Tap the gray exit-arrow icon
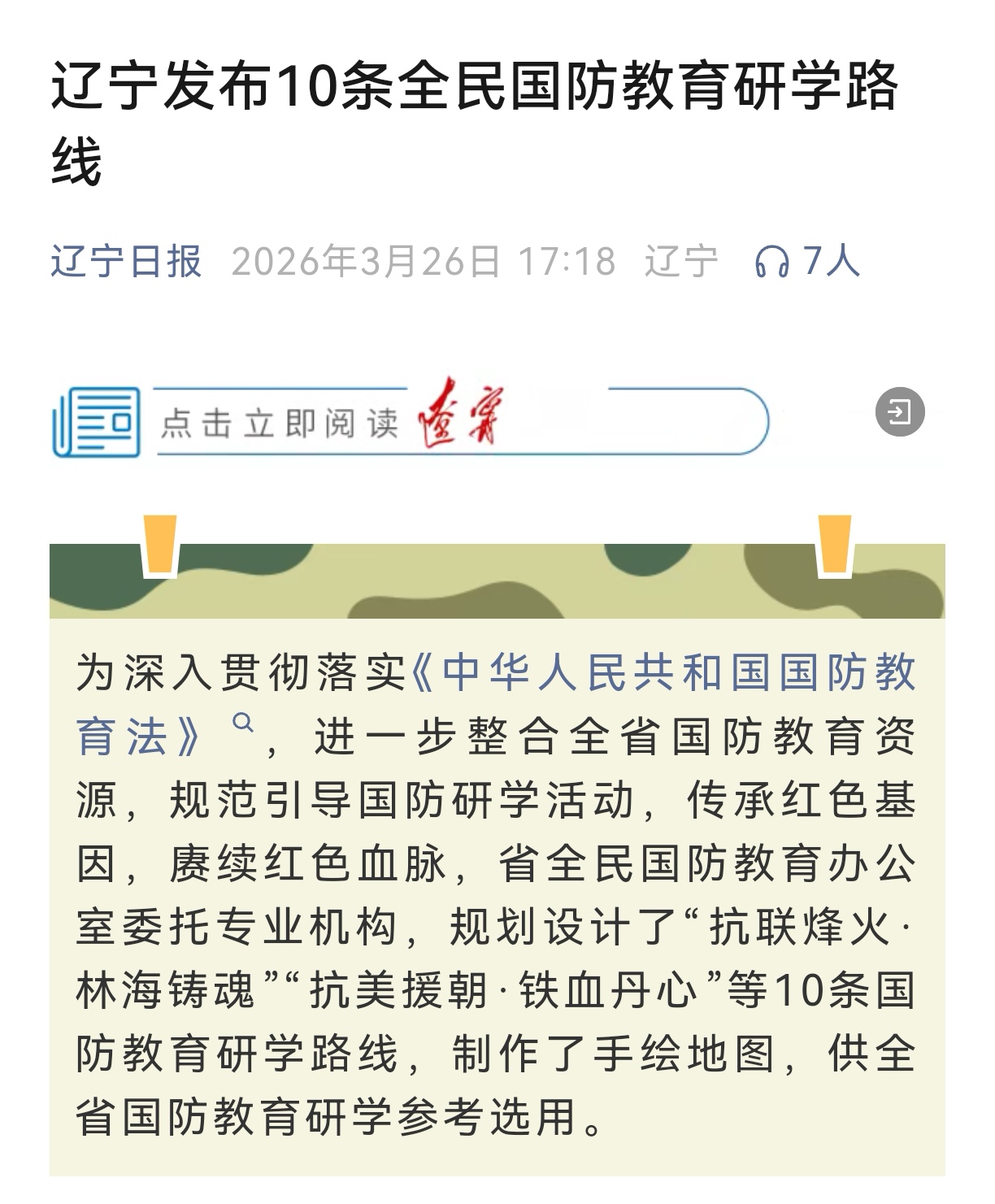Image resolution: width=995 pixels, height=1204 pixels. pyautogui.click(x=900, y=412)
